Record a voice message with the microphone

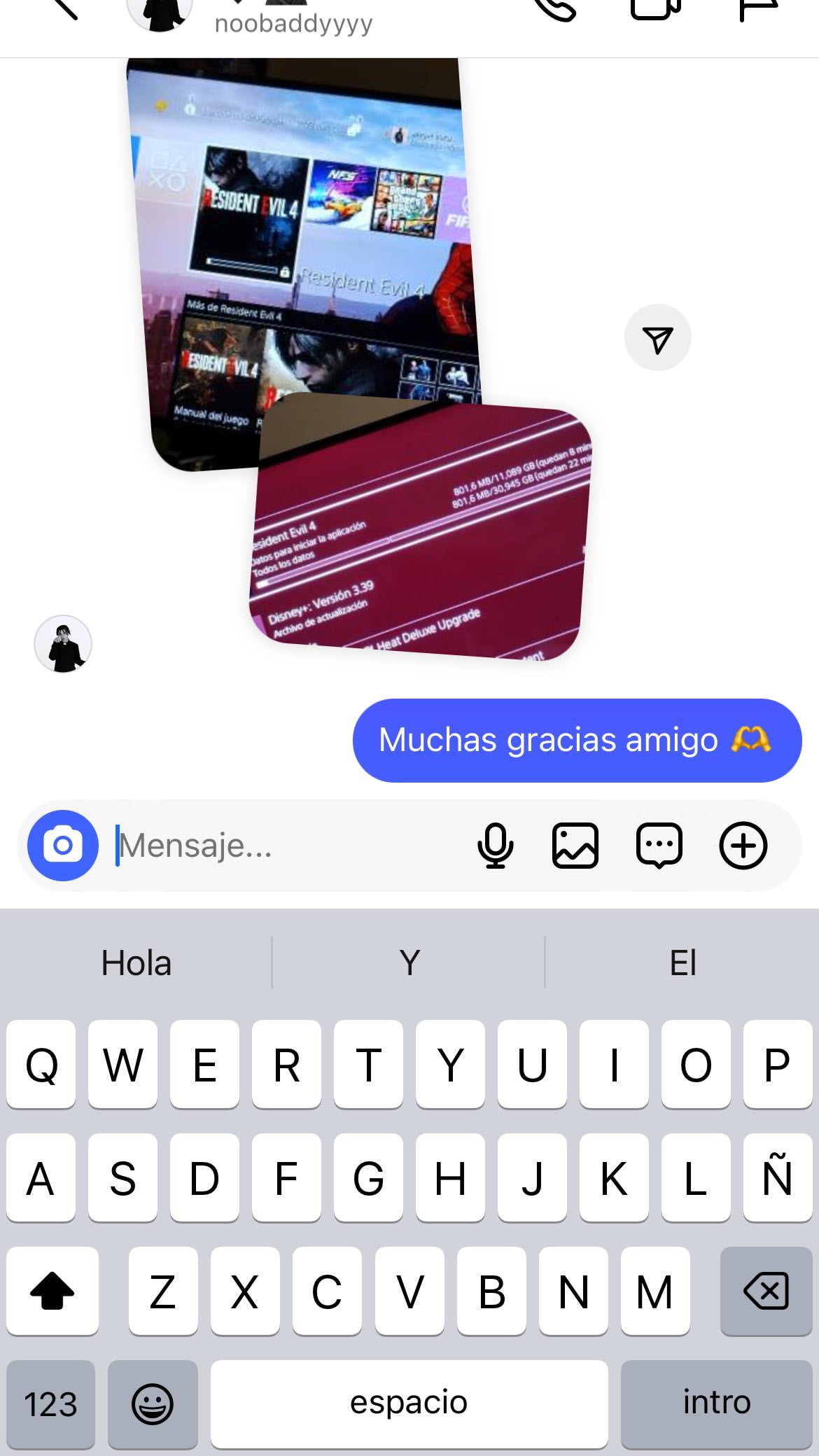pyautogui.click(x=495, y=846)
